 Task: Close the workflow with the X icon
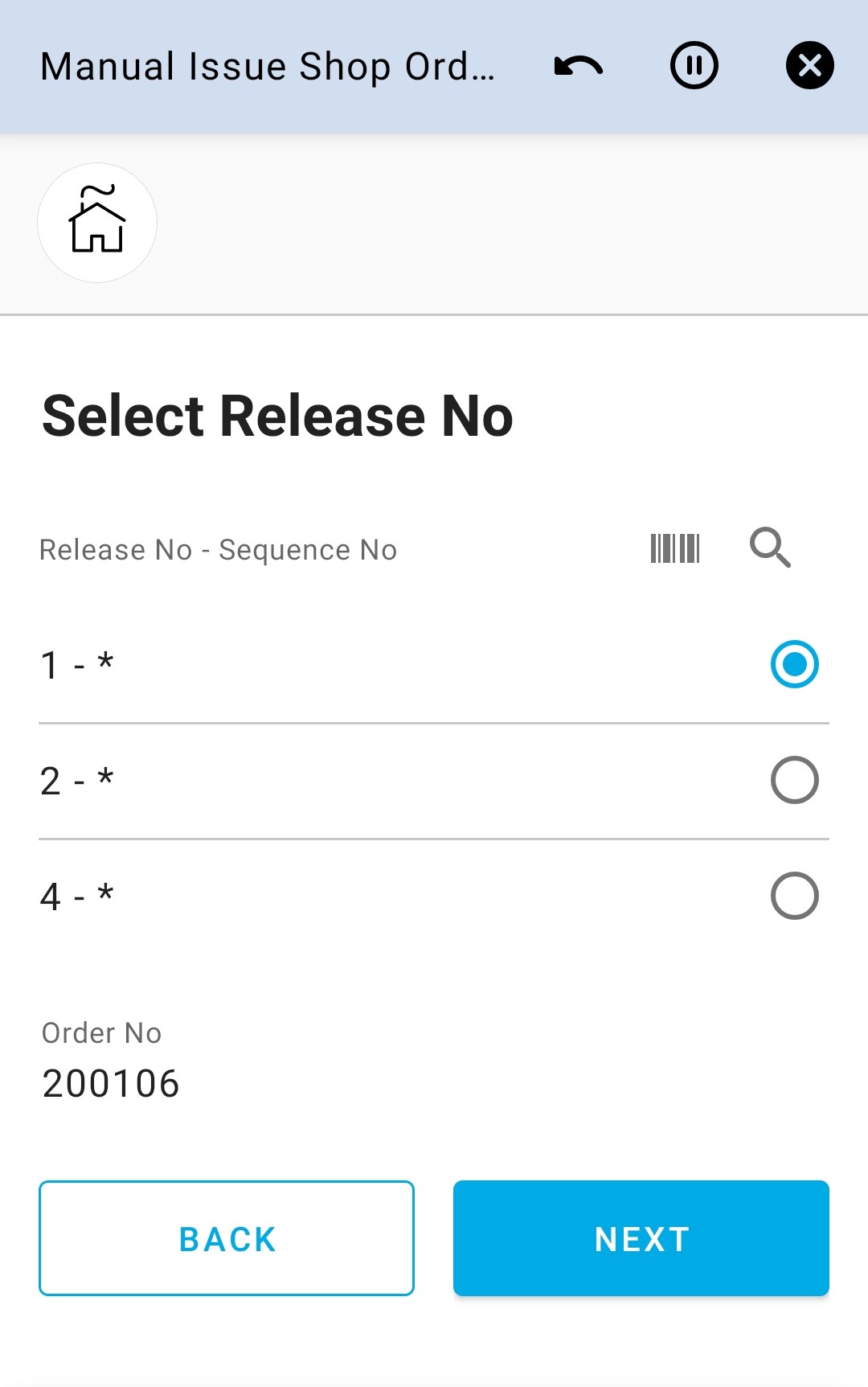point(809,66)
